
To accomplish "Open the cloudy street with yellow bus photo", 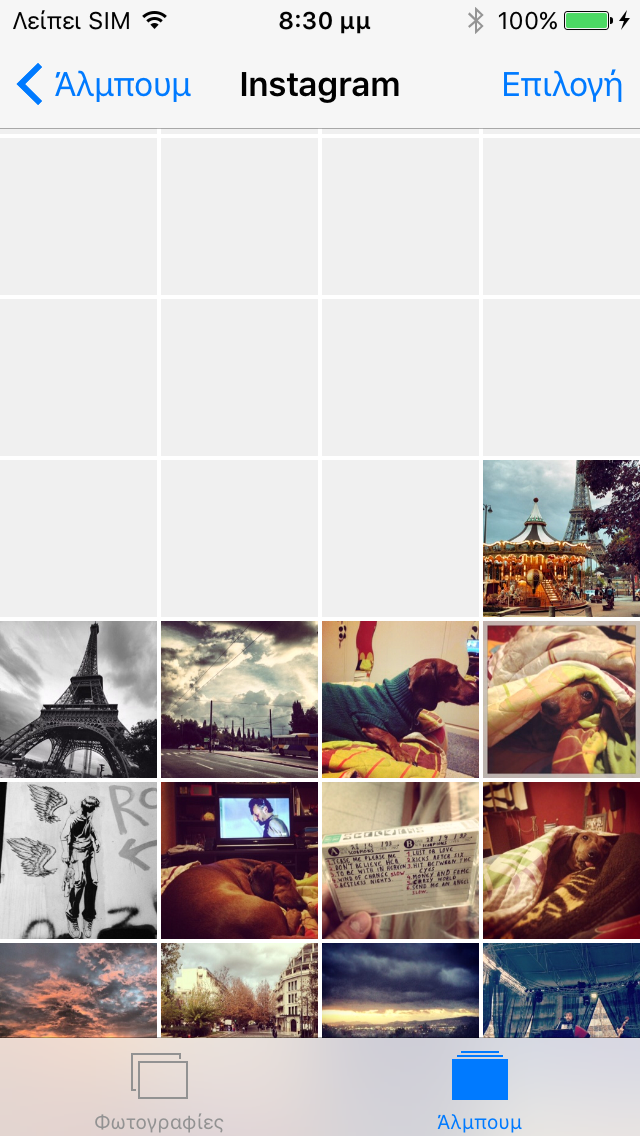I will coord(239,699).
